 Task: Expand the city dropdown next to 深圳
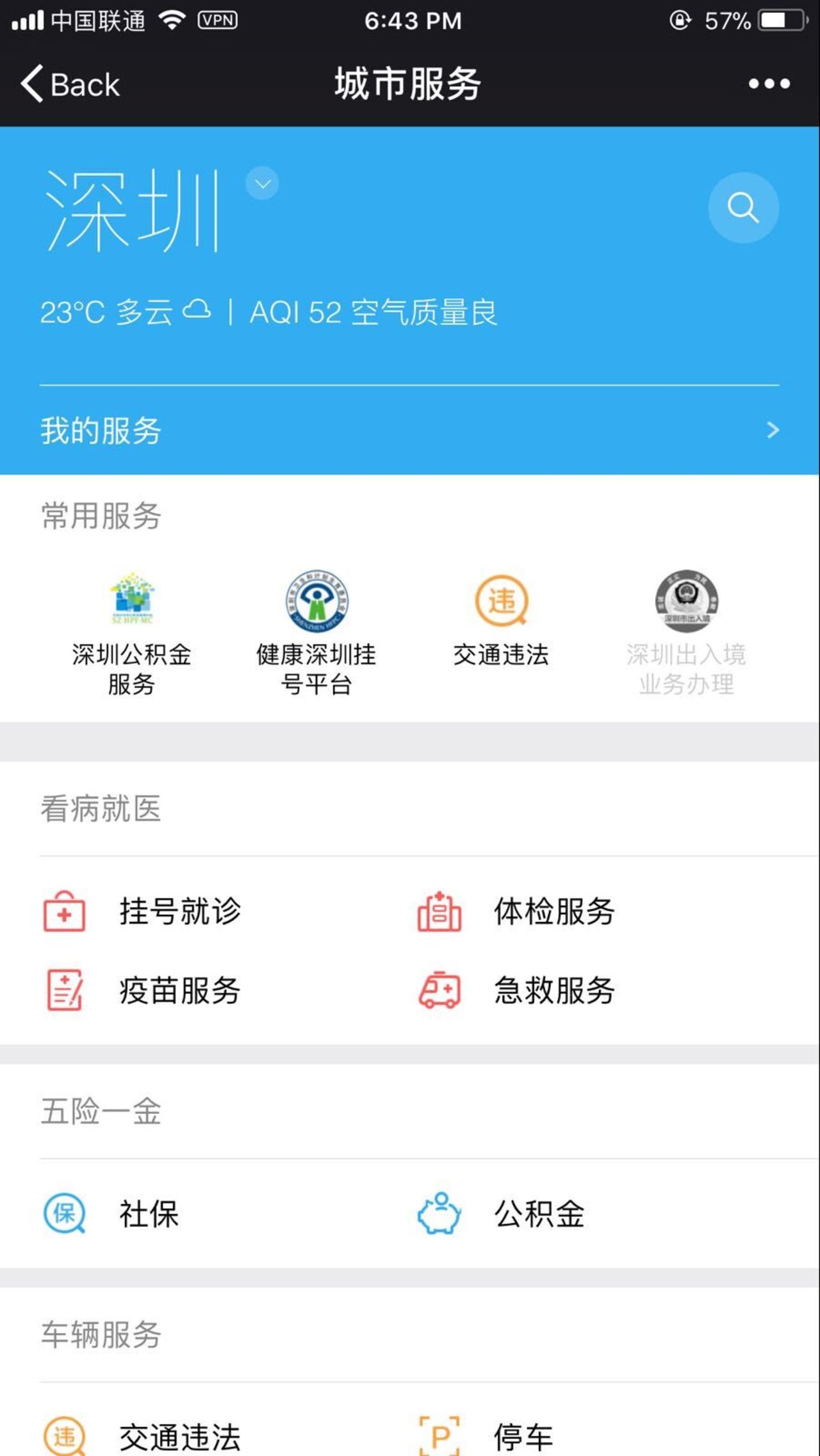[x=262, y=184]
